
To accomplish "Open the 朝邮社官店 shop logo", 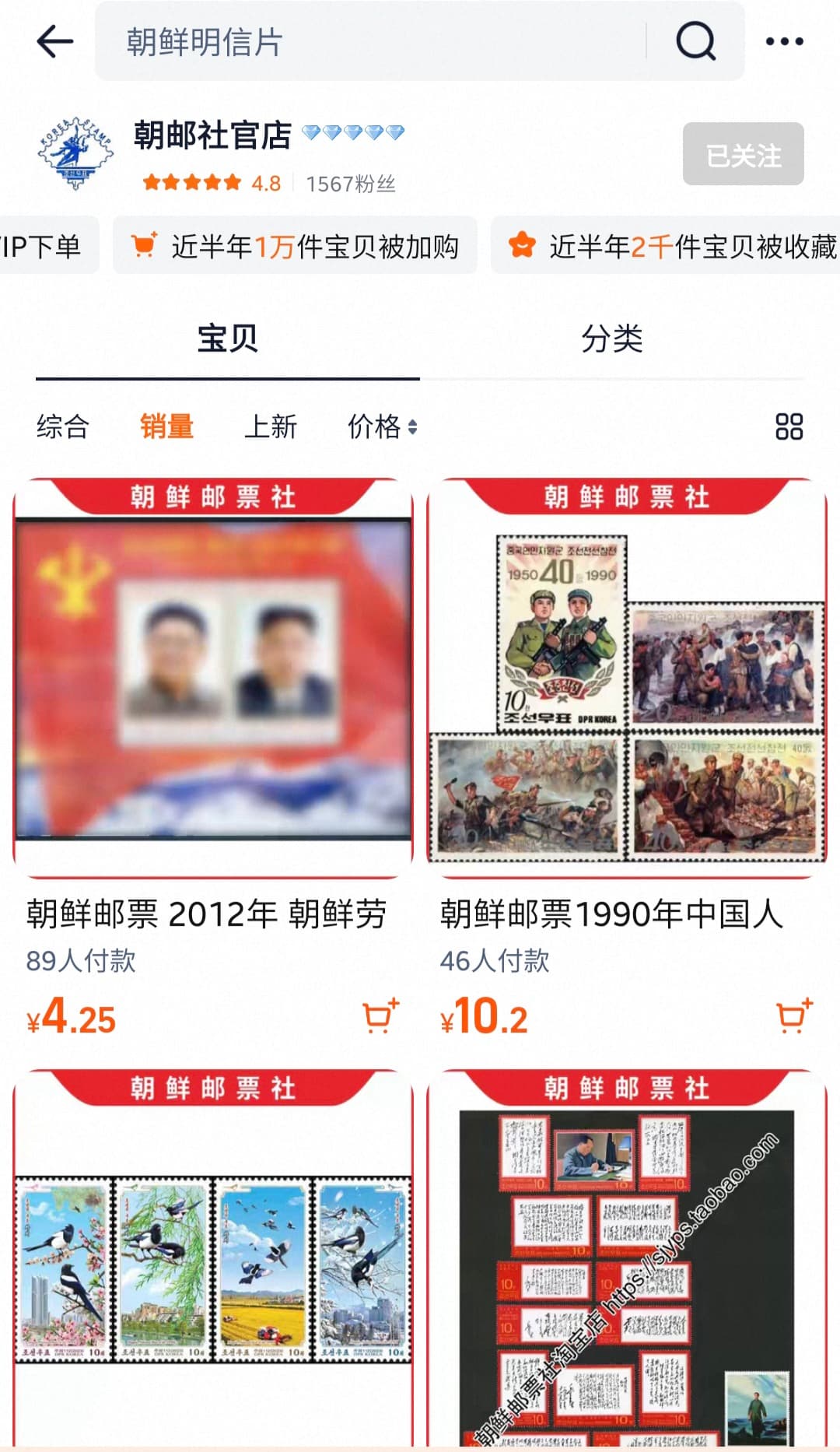I will click(x=75, y=153).
